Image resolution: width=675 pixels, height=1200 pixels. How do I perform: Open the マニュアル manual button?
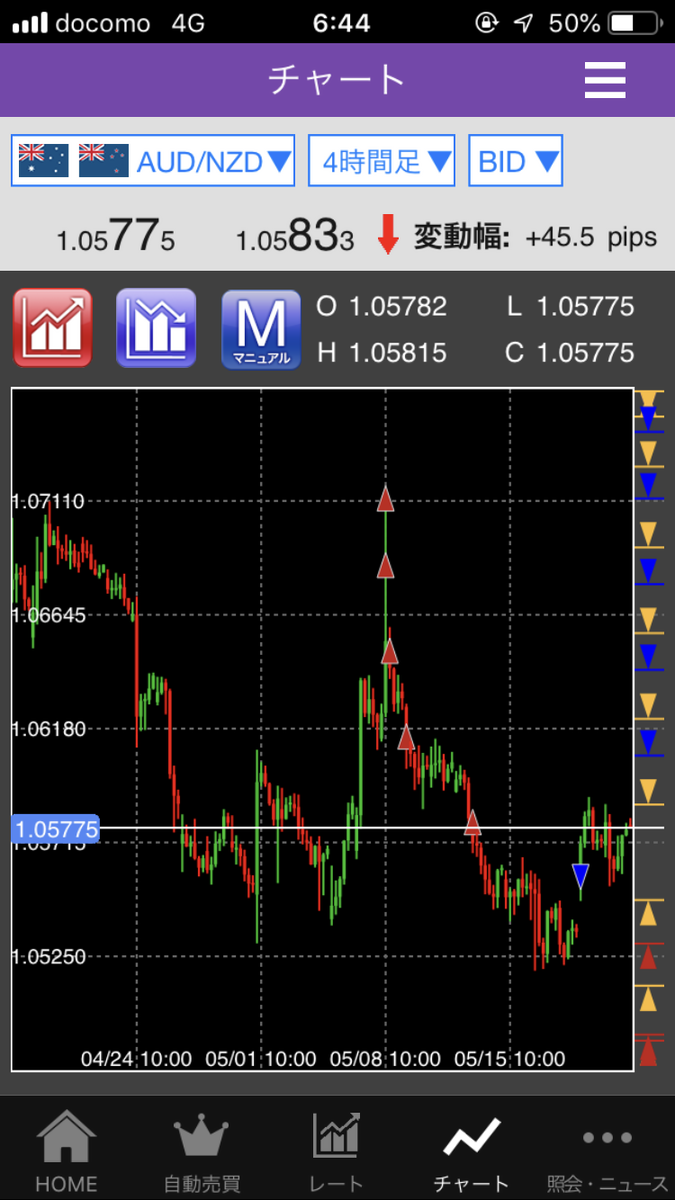(261, 329)
